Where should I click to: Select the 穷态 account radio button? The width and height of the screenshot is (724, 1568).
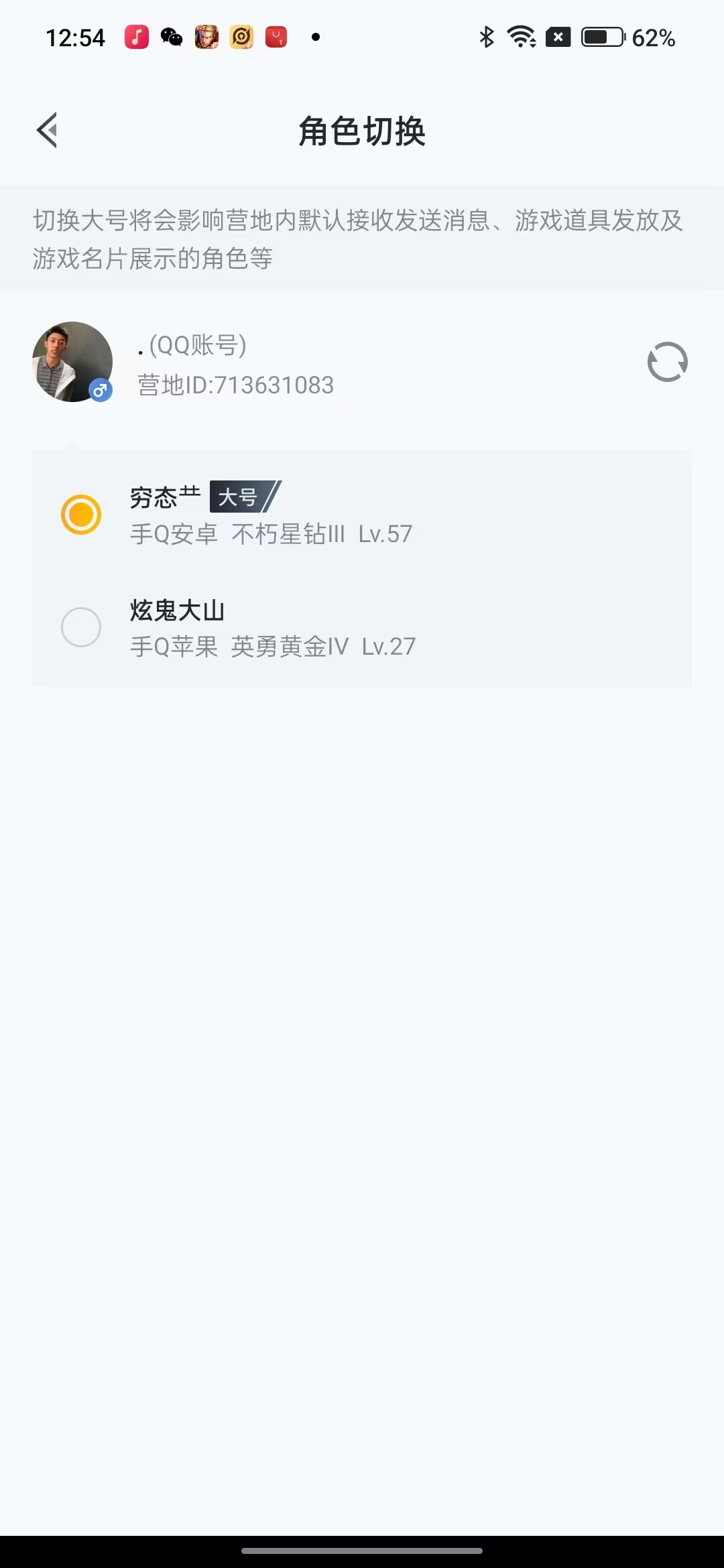coord(81,514)
